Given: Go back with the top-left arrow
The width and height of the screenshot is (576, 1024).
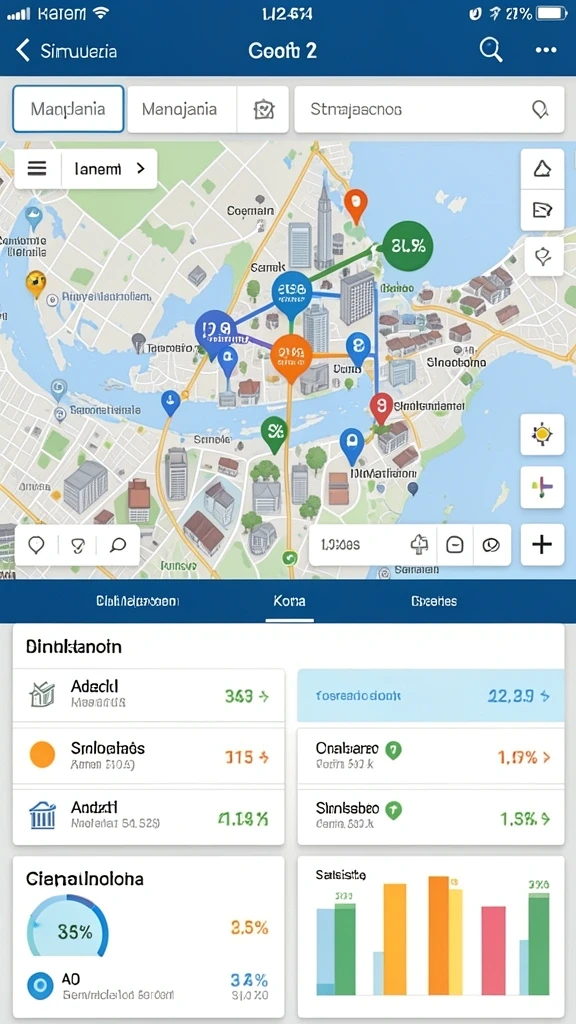Looking at the screenshot, I should tap(23, 50).
